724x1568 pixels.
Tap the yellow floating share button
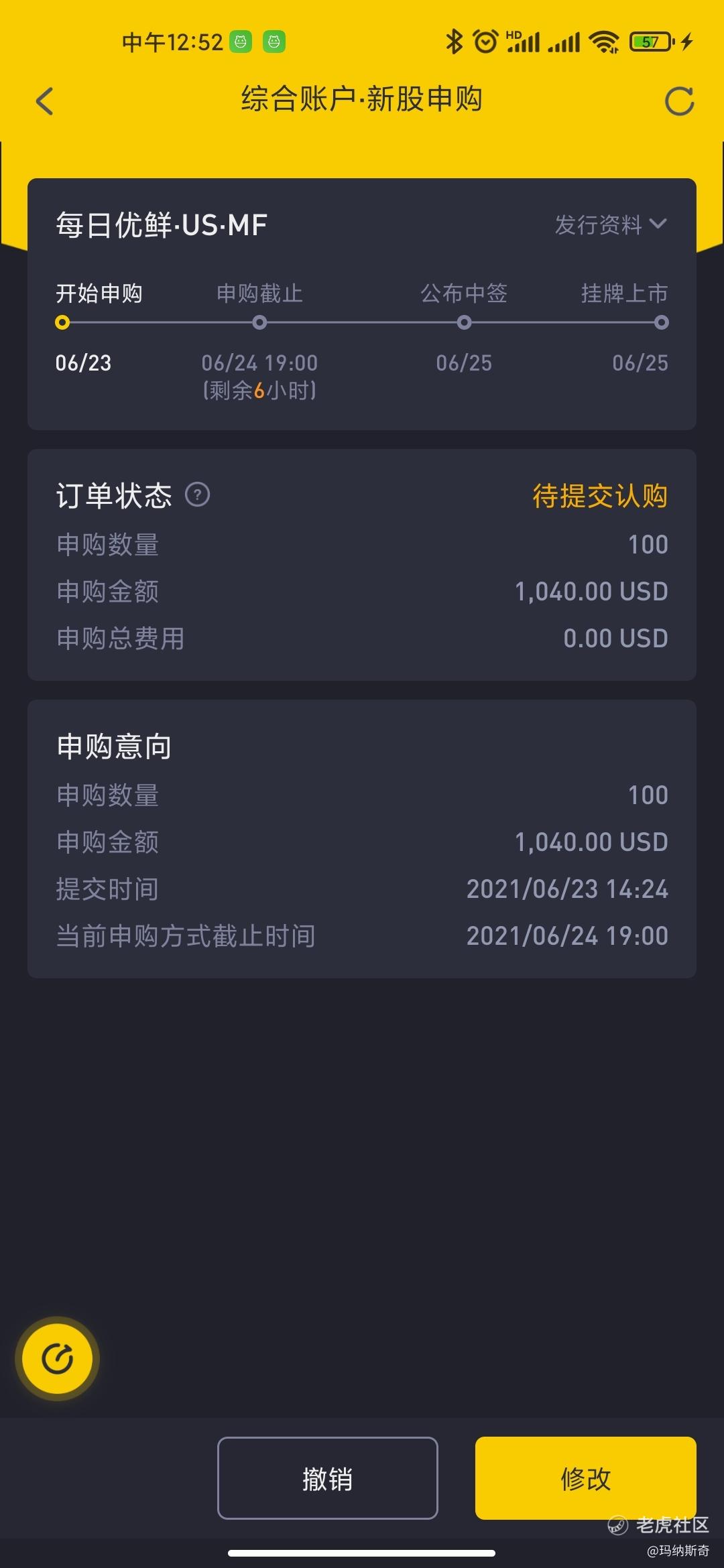(x=58, y=1359)
